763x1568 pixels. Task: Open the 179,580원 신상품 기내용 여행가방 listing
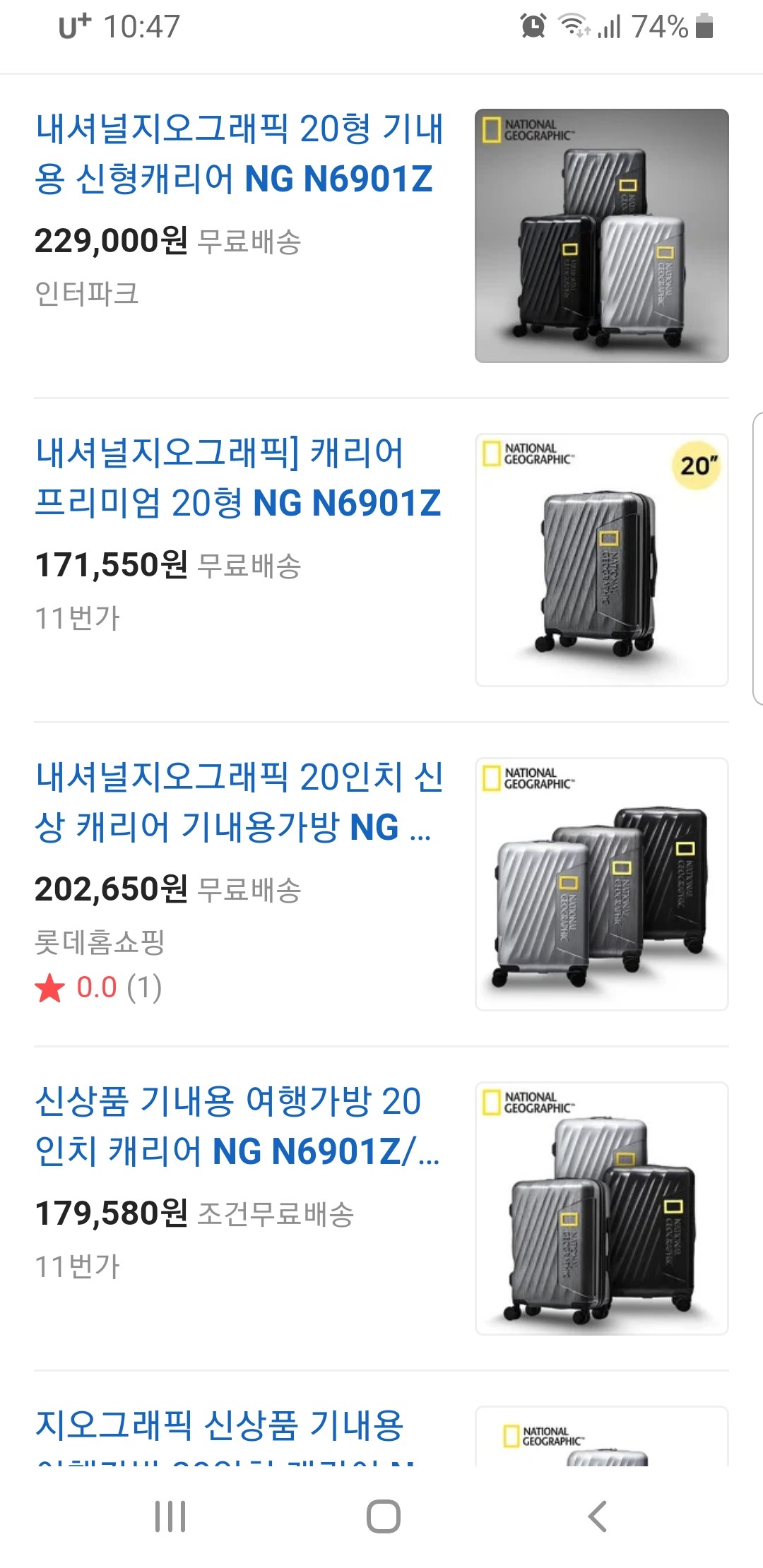coord(237,1127)
